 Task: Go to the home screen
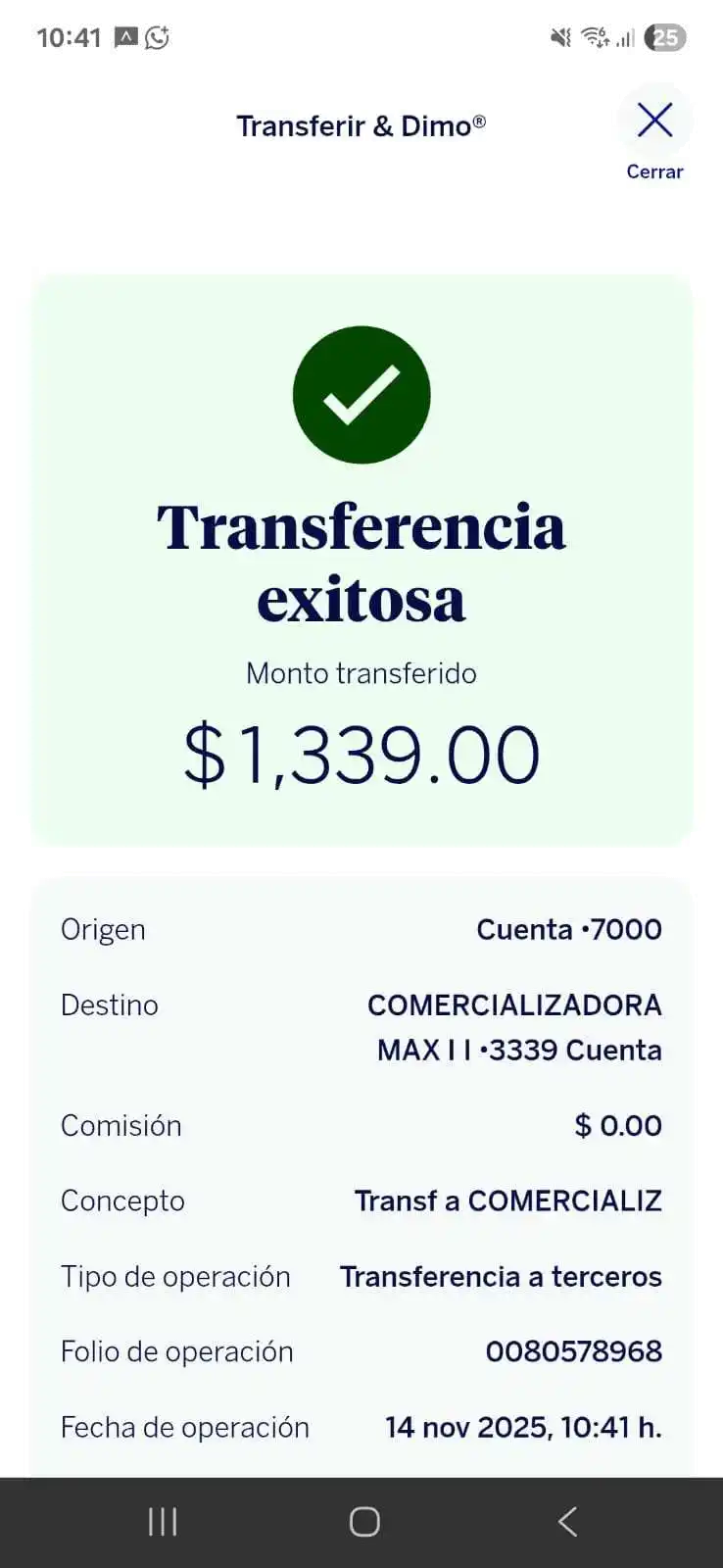(364, 1521)
